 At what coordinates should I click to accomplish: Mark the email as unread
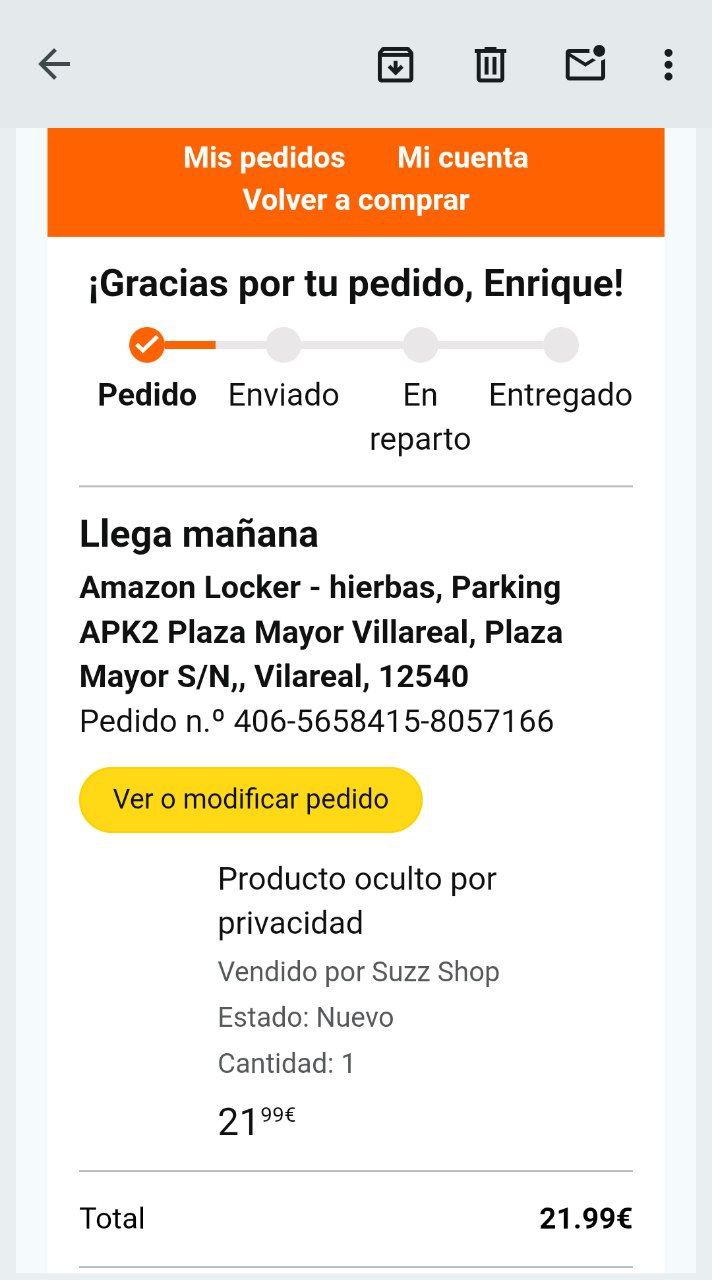pyautogui.click(x=585, y=64)
